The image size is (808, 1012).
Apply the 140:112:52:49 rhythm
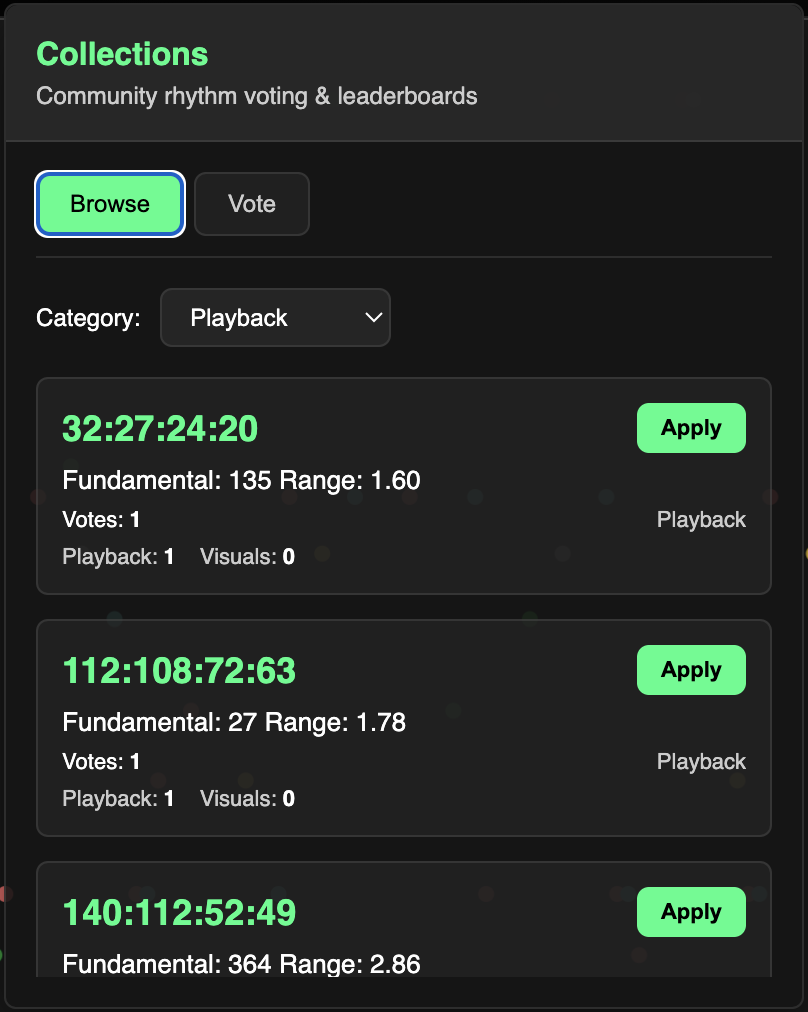pos(691,912)
